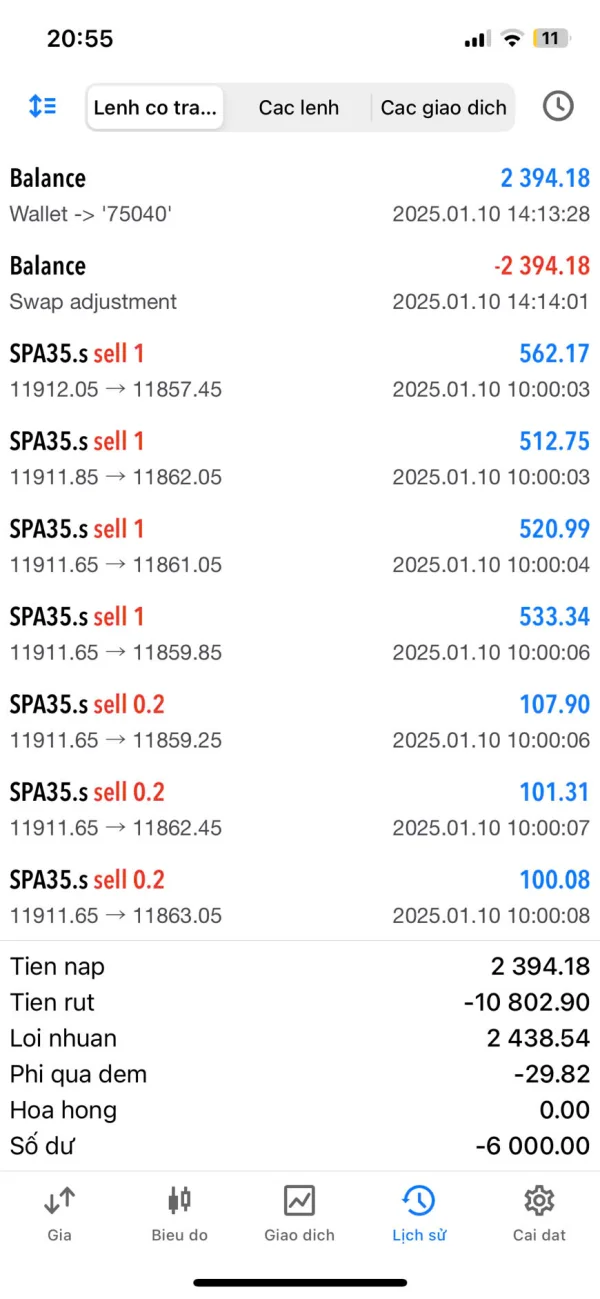600x1299 pixels.
Task: View the SPA35.s trade with profit 520.99
Action: (x=300, y=546)
